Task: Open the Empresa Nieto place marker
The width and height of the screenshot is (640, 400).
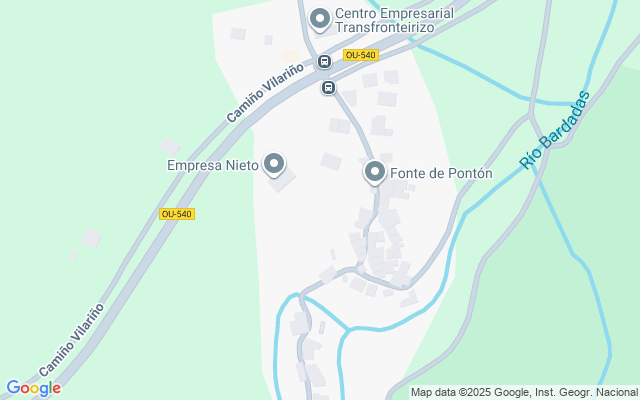Action: [x=274, y=164]
